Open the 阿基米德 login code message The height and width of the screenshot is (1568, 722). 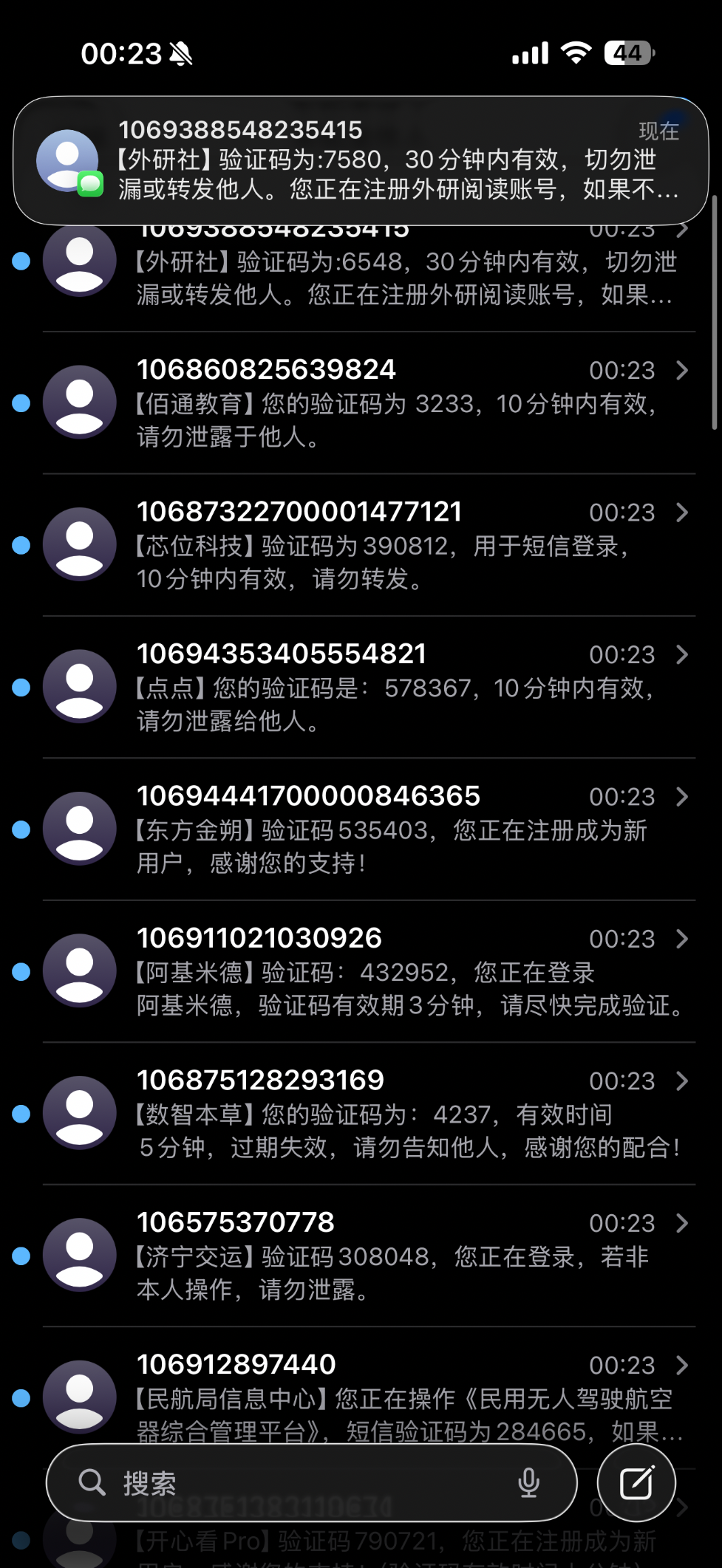point(399,972)
